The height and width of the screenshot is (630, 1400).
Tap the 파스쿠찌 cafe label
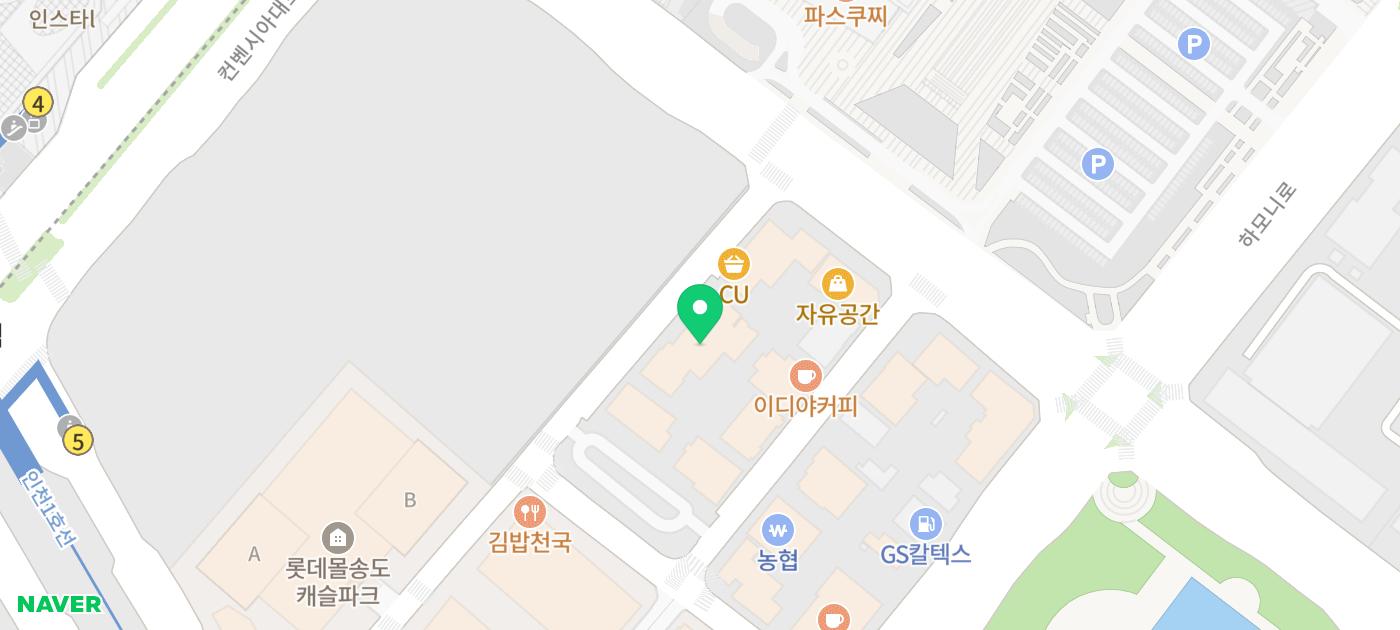click(x=845, y=15)
